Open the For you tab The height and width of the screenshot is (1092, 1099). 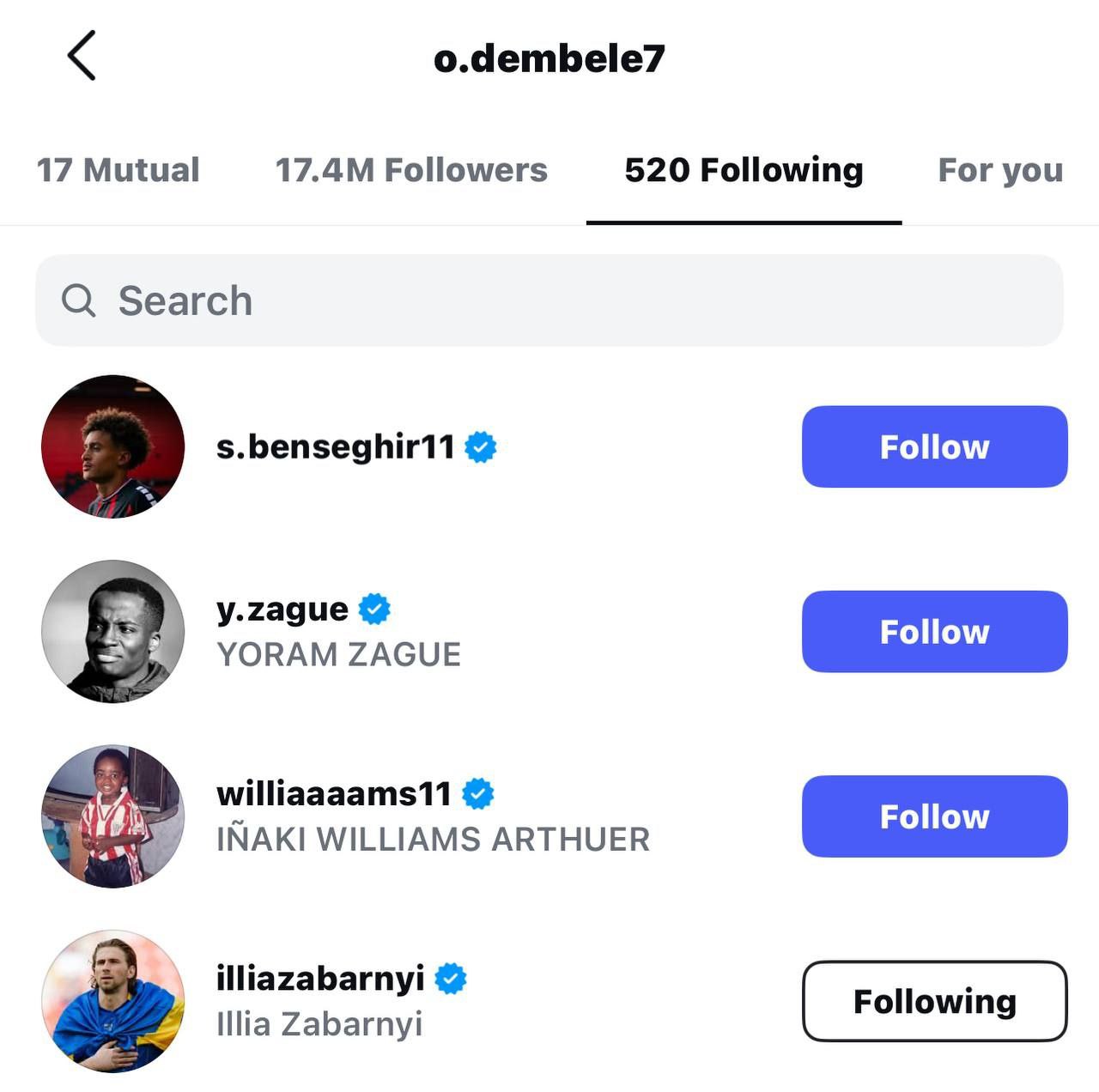pyautogui.click(x=1000, y=170)
